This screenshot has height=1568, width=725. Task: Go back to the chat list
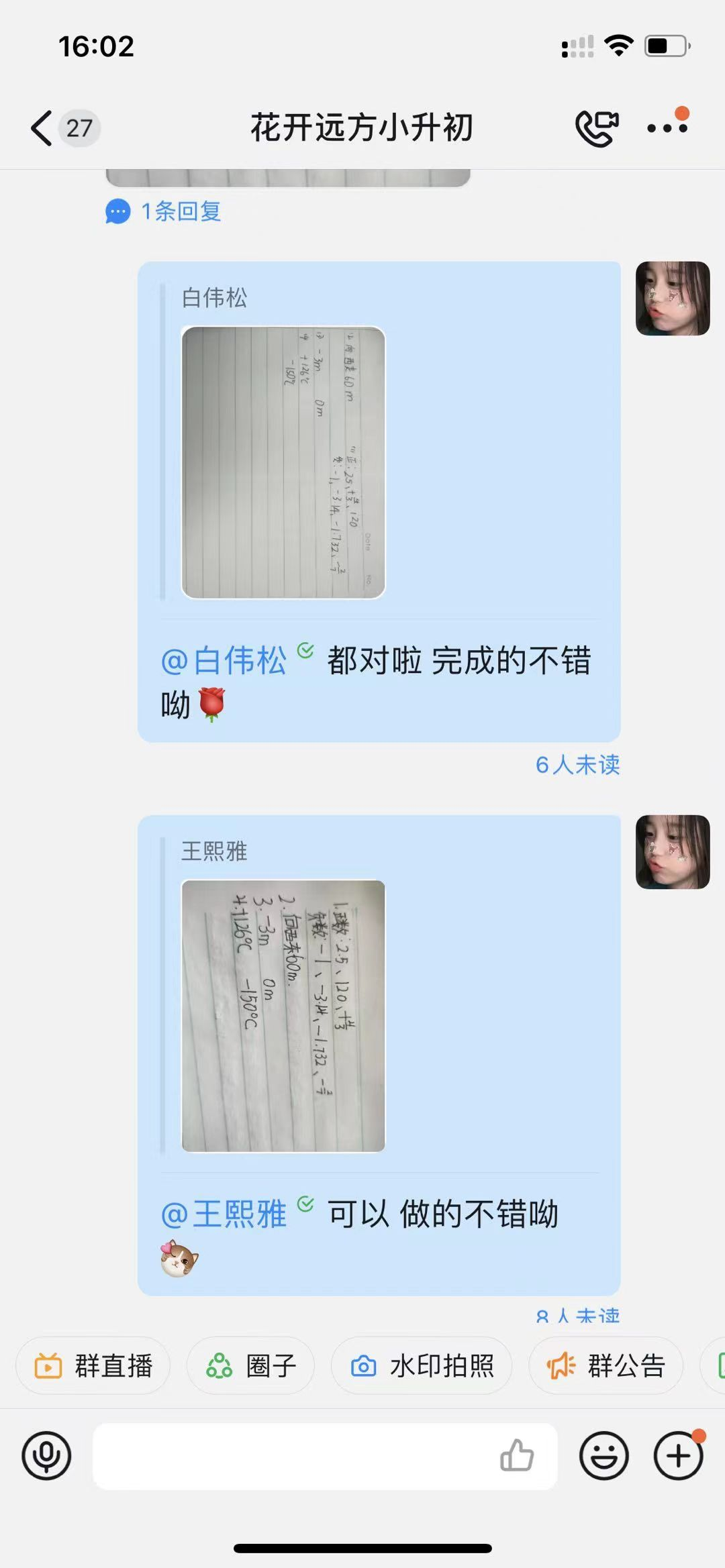point(42,127)
